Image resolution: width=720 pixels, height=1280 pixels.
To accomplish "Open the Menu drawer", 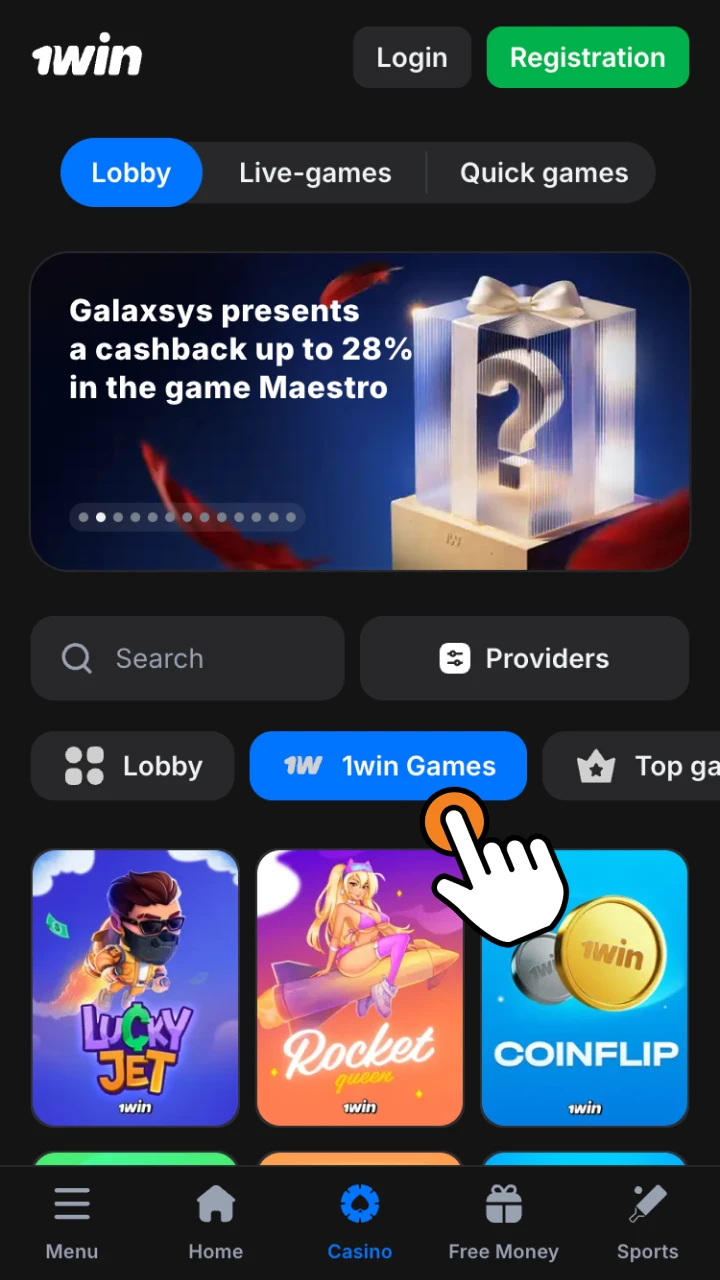I will click(x=72, y=1222).
